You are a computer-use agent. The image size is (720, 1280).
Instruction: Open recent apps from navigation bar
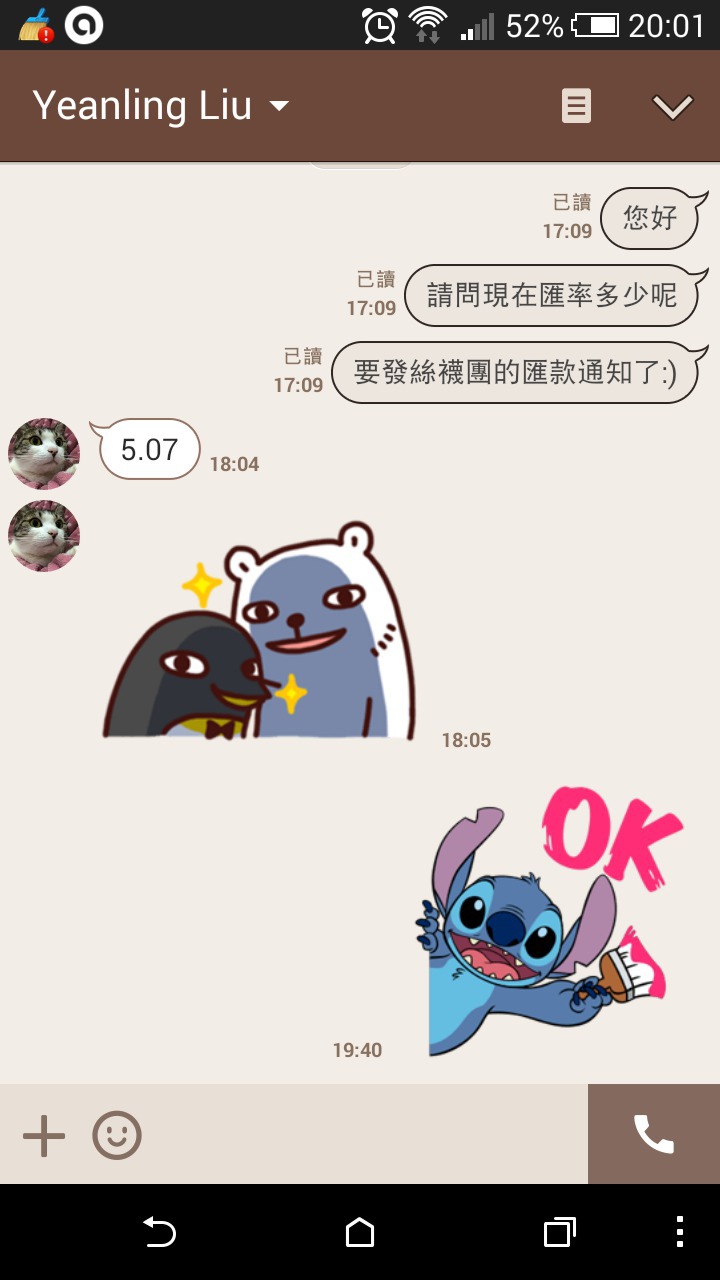coord(559,1232)
